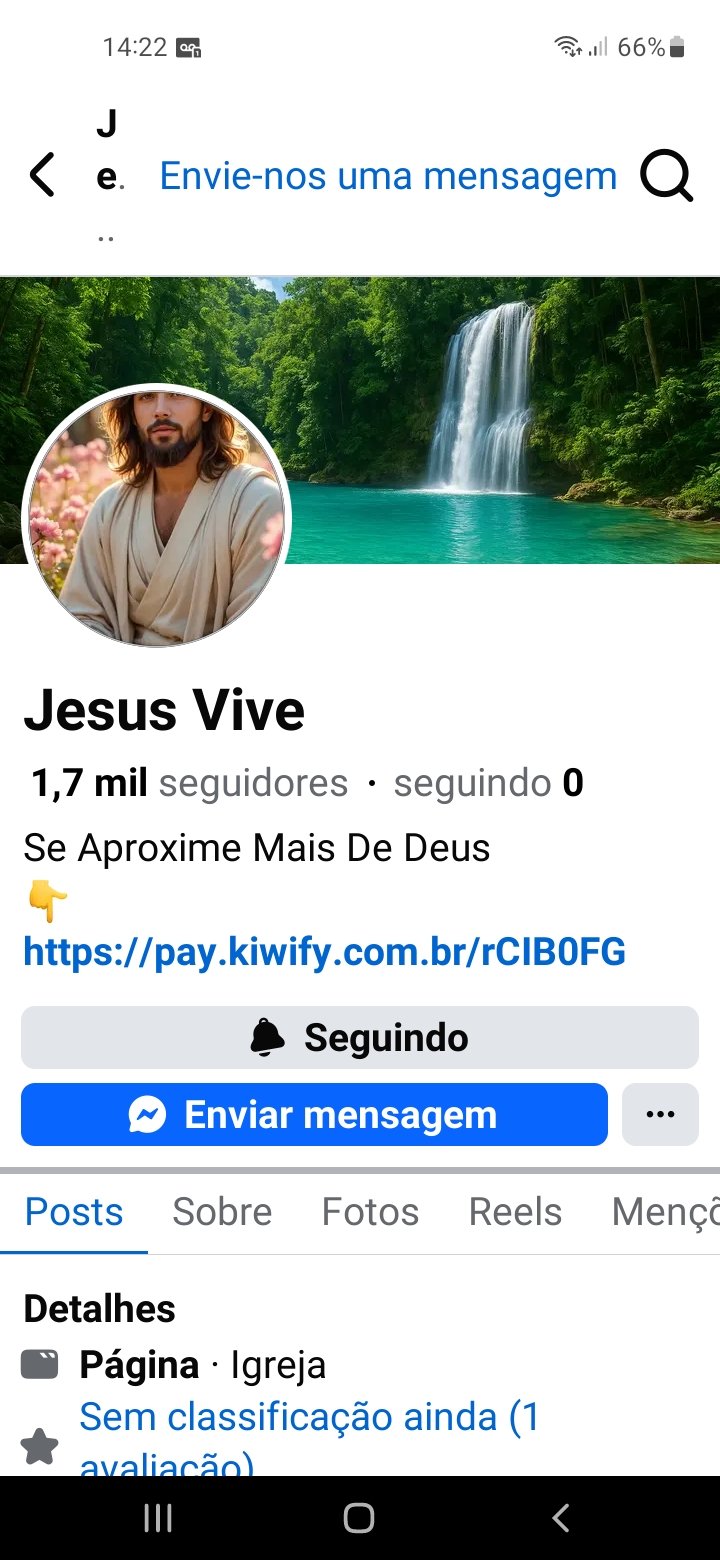Open the pay.kiwify.com.br link
Screen dimensions: 720x1560
(324, 952)
